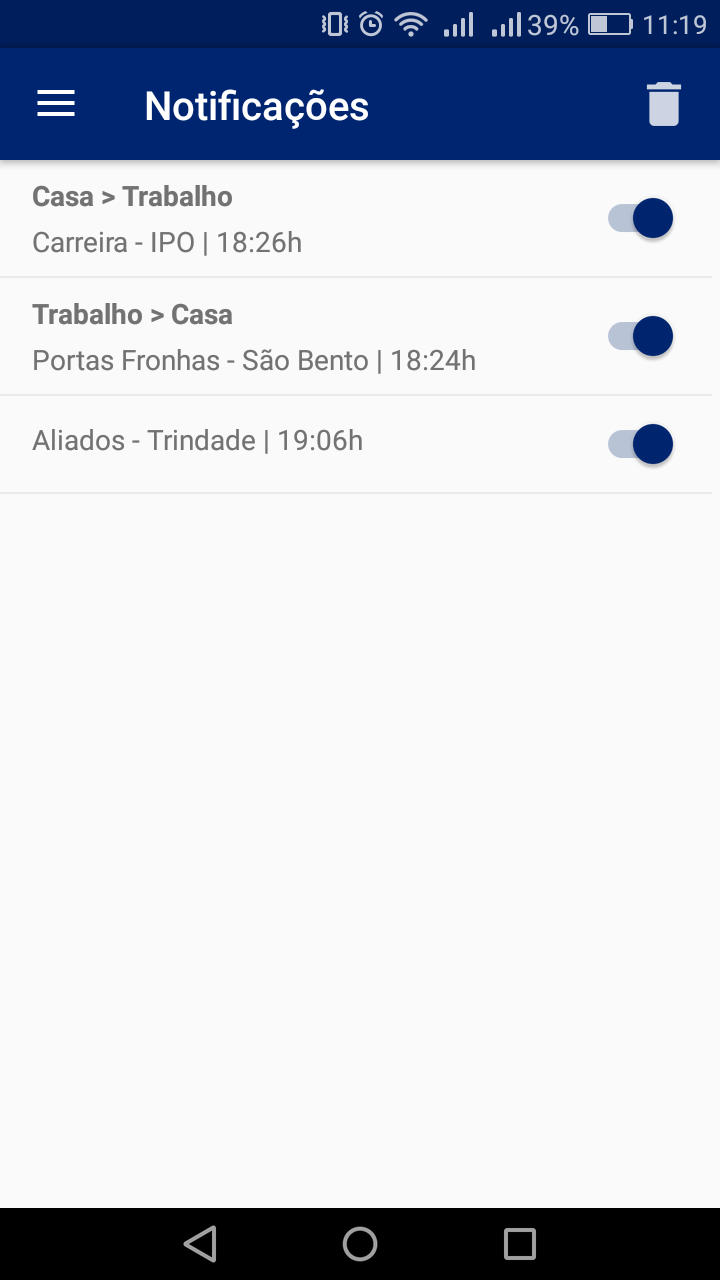Turn off the Portas Fronhas - São Bento switch
Image resolution: width=720 pixels, height=1280 pixels.
641,336
